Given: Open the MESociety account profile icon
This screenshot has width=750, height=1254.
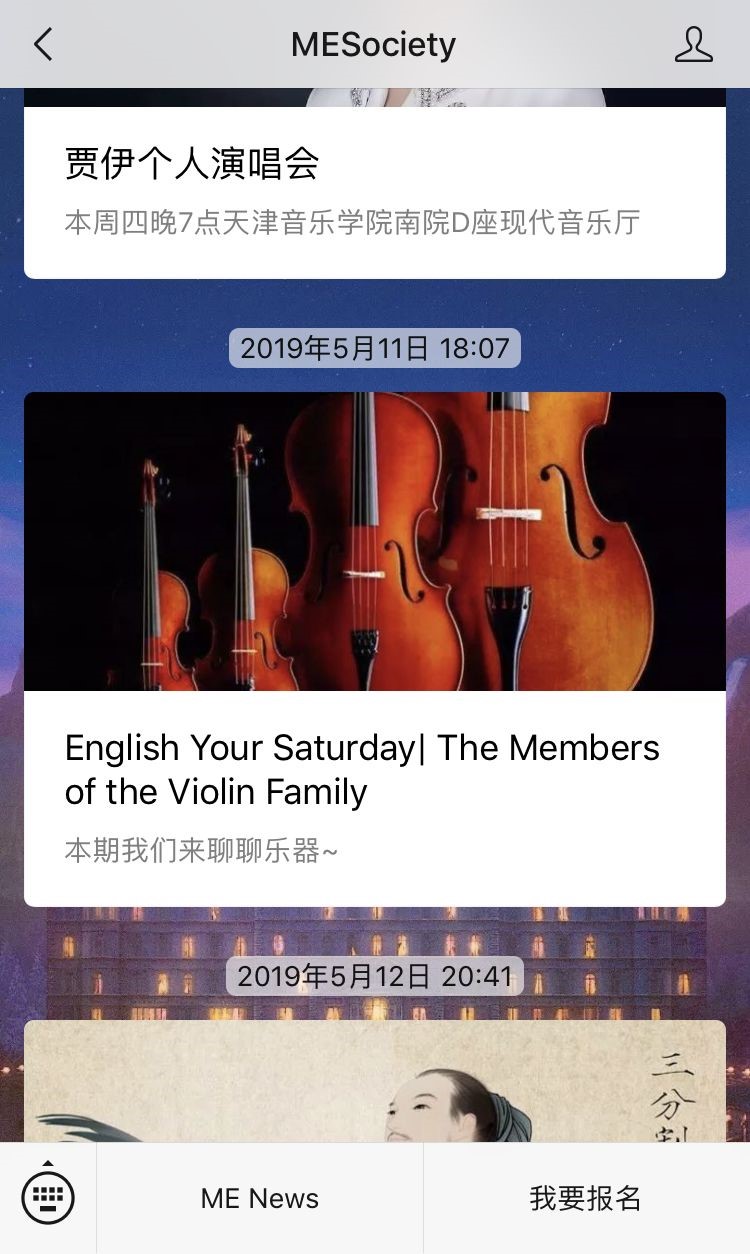Looking at the screenshot, I should [x=693, y=45].
